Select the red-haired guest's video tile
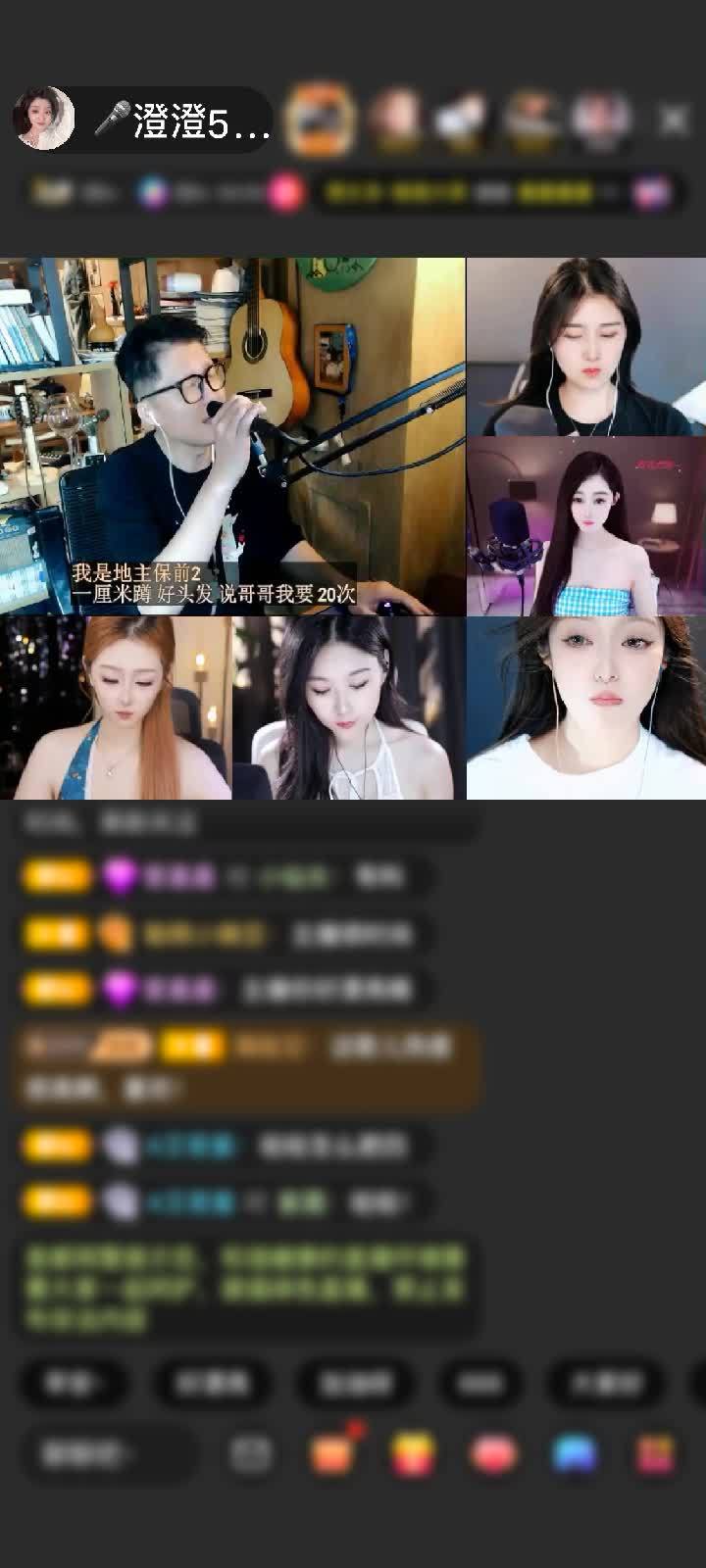This screenshot has width=706, height=1568. tap(116, 708)
